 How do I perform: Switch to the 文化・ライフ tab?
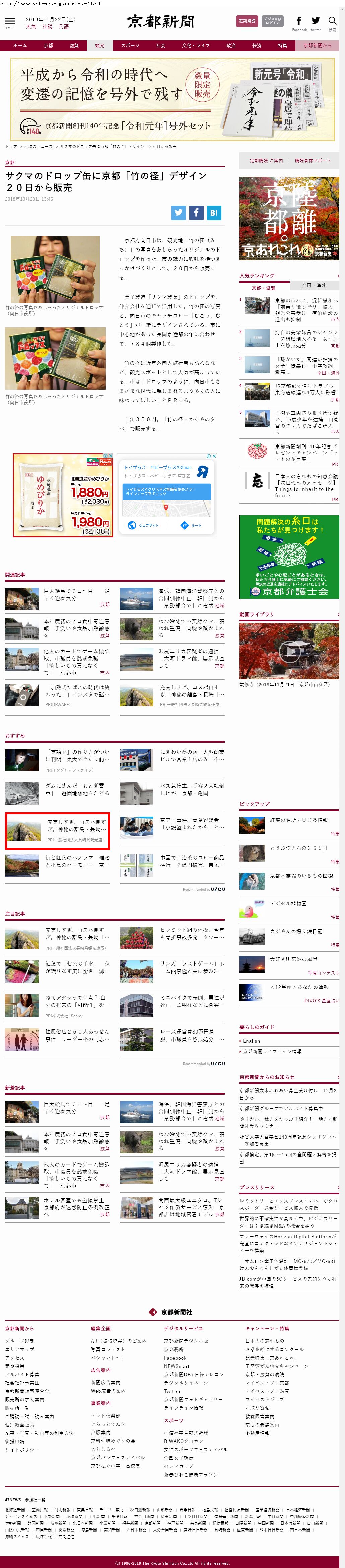point(195,45)
